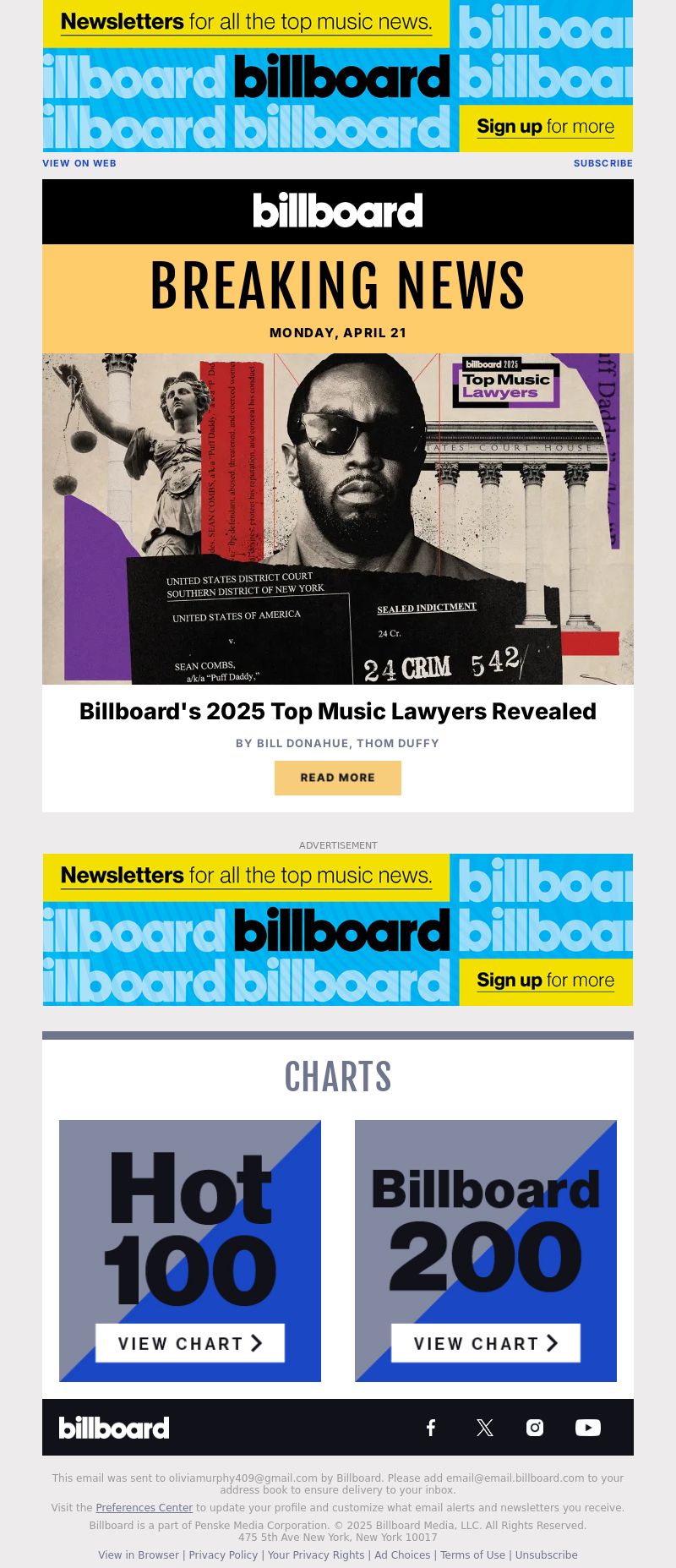Open Billboard's Facebook page
The height and width of the screenshot is (1568, 676).
click(431, 1428)
